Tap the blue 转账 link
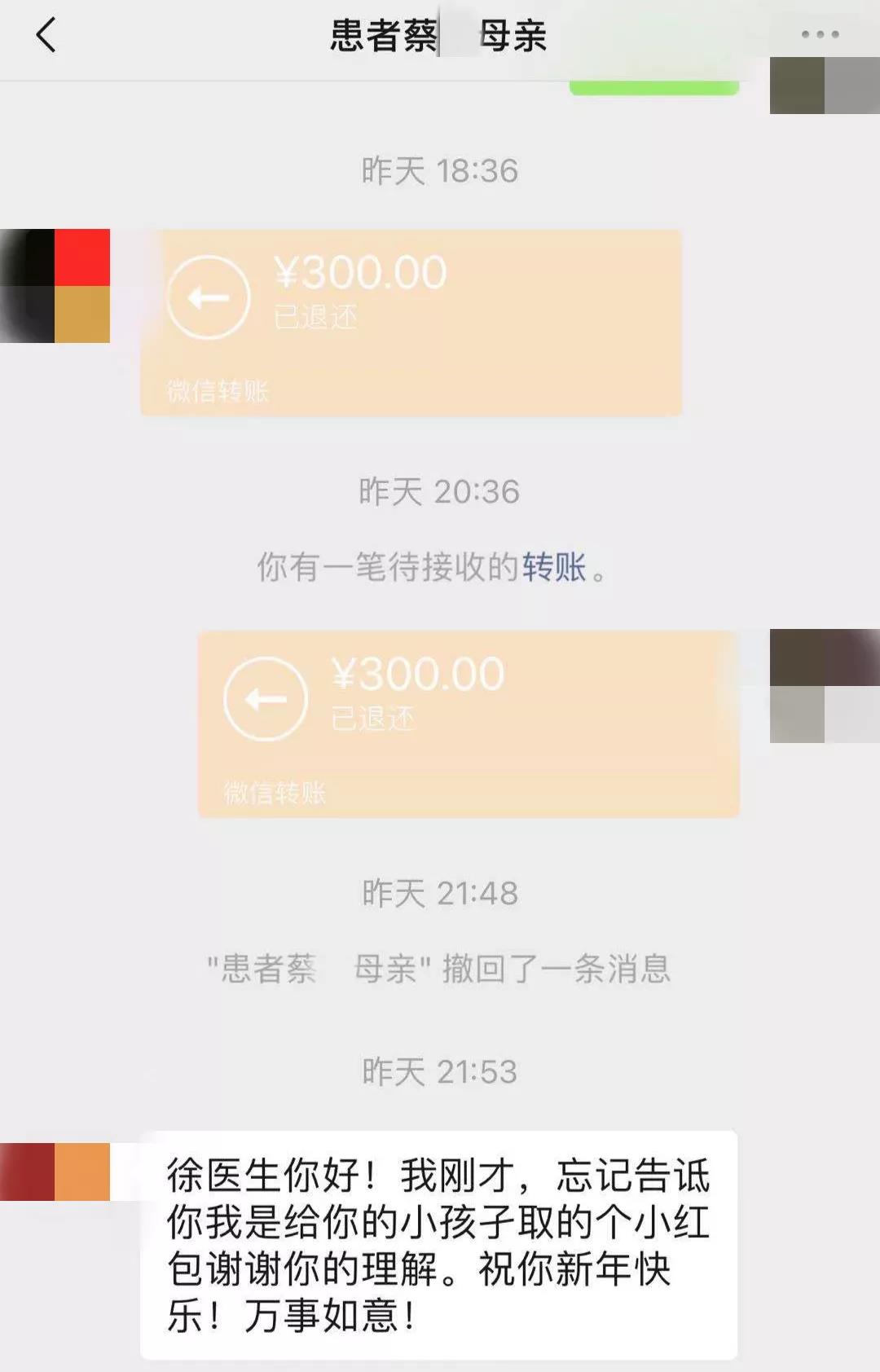The image size is (880, 1372). pos(554,567)
